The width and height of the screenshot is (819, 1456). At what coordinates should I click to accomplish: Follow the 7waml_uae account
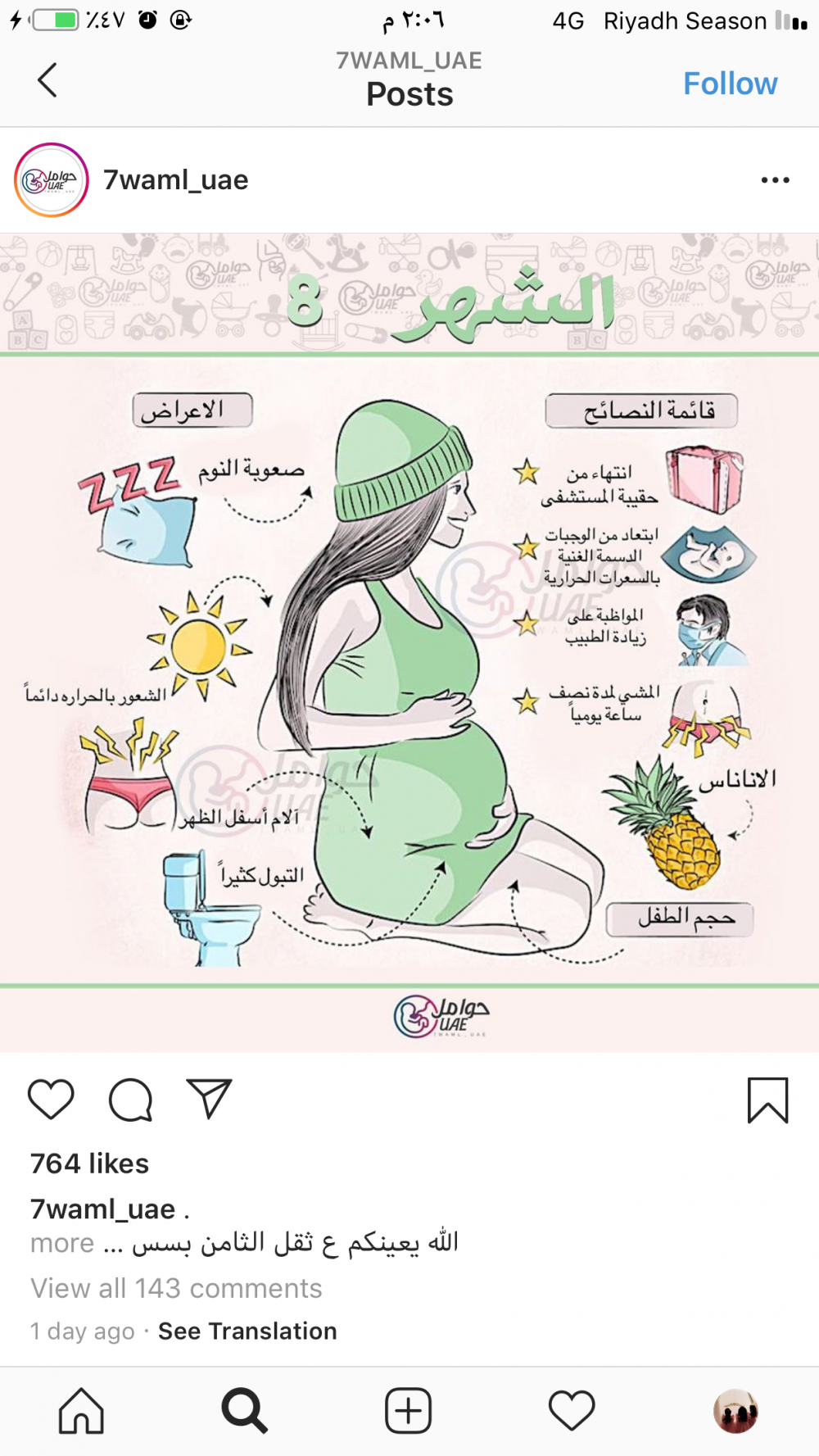point(730,84)
